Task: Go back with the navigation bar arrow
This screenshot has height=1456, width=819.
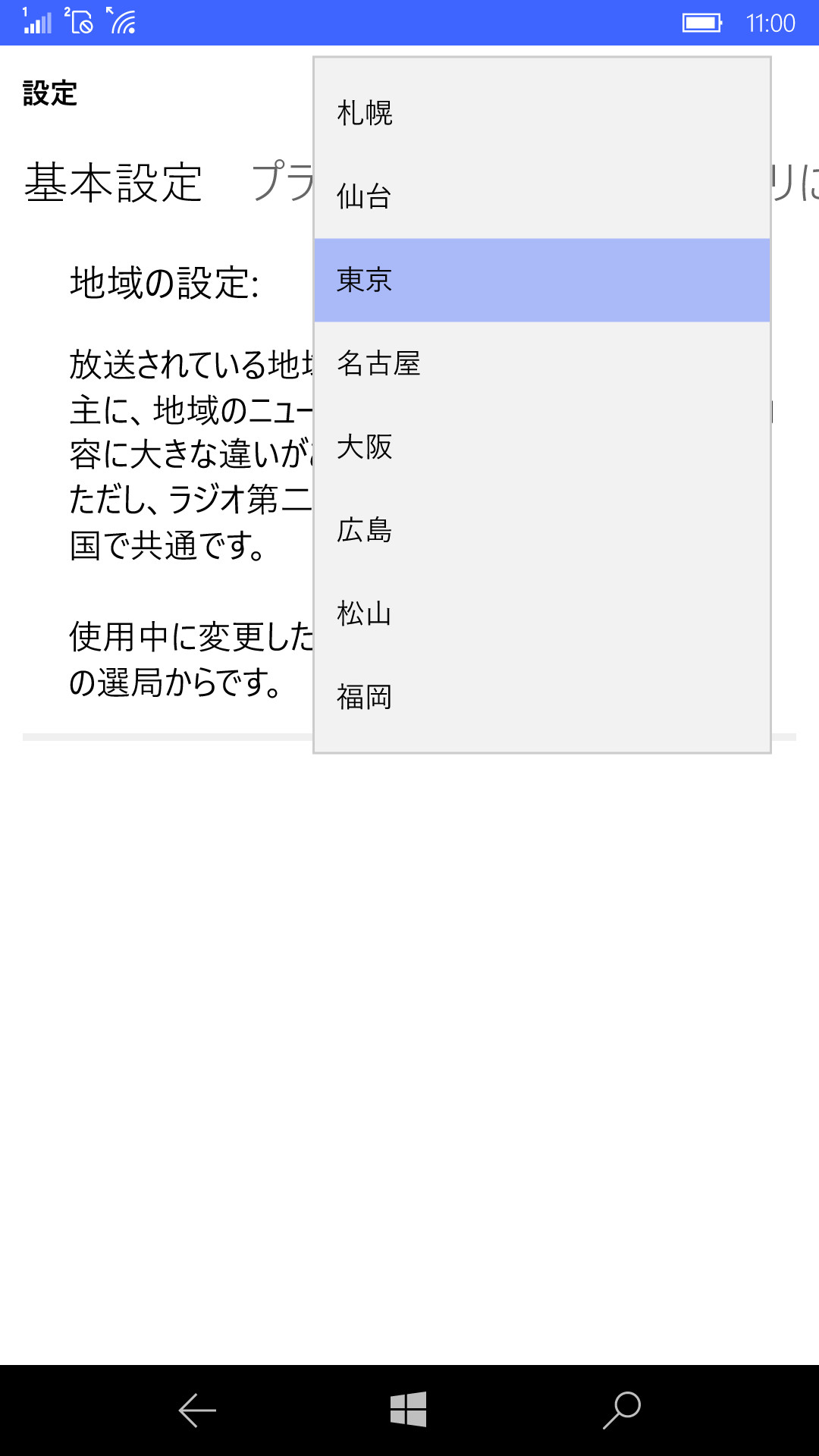Action: click(197, 1410)
